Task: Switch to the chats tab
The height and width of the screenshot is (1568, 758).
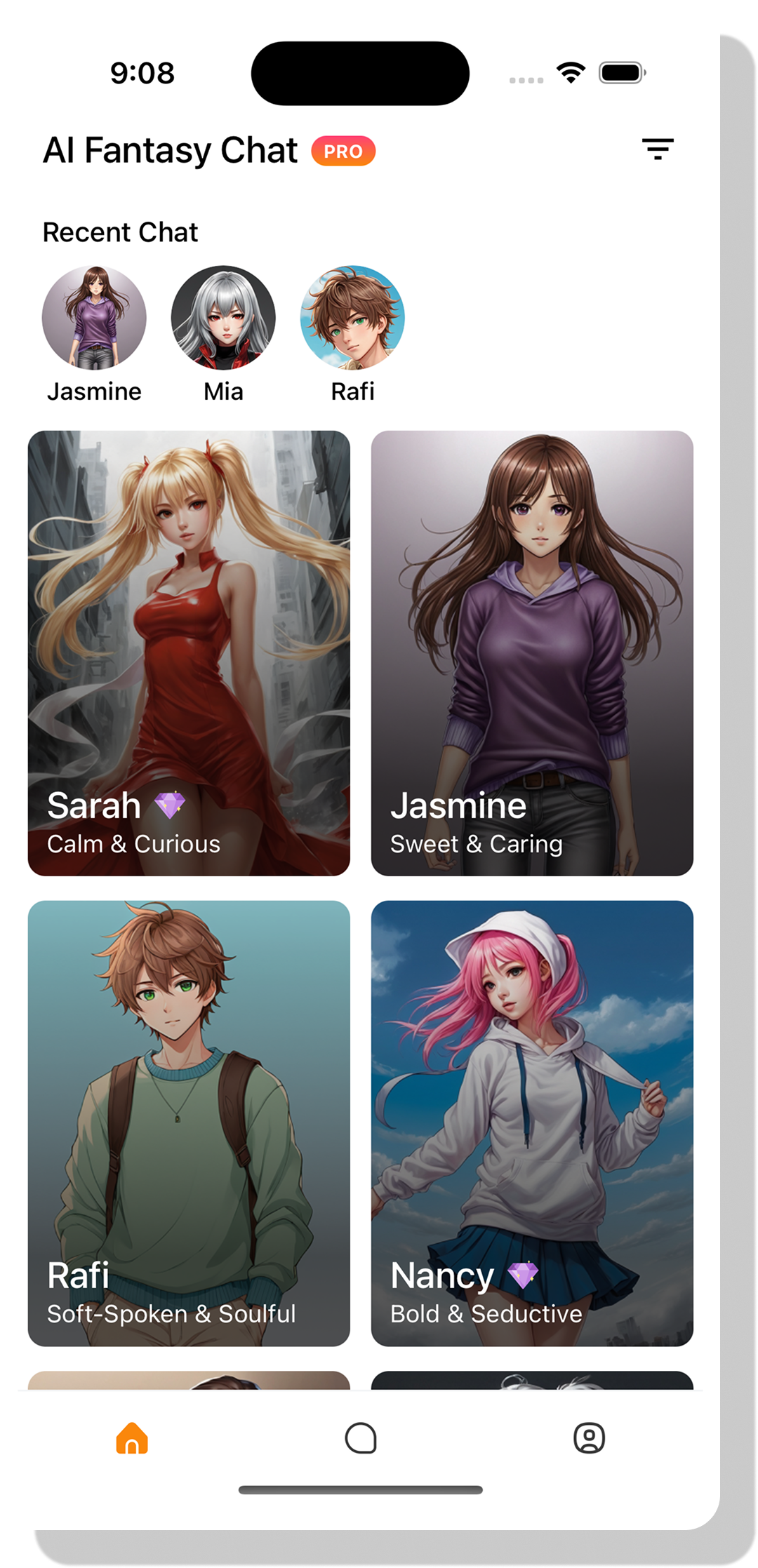Action: click(x=361, y=1438)
